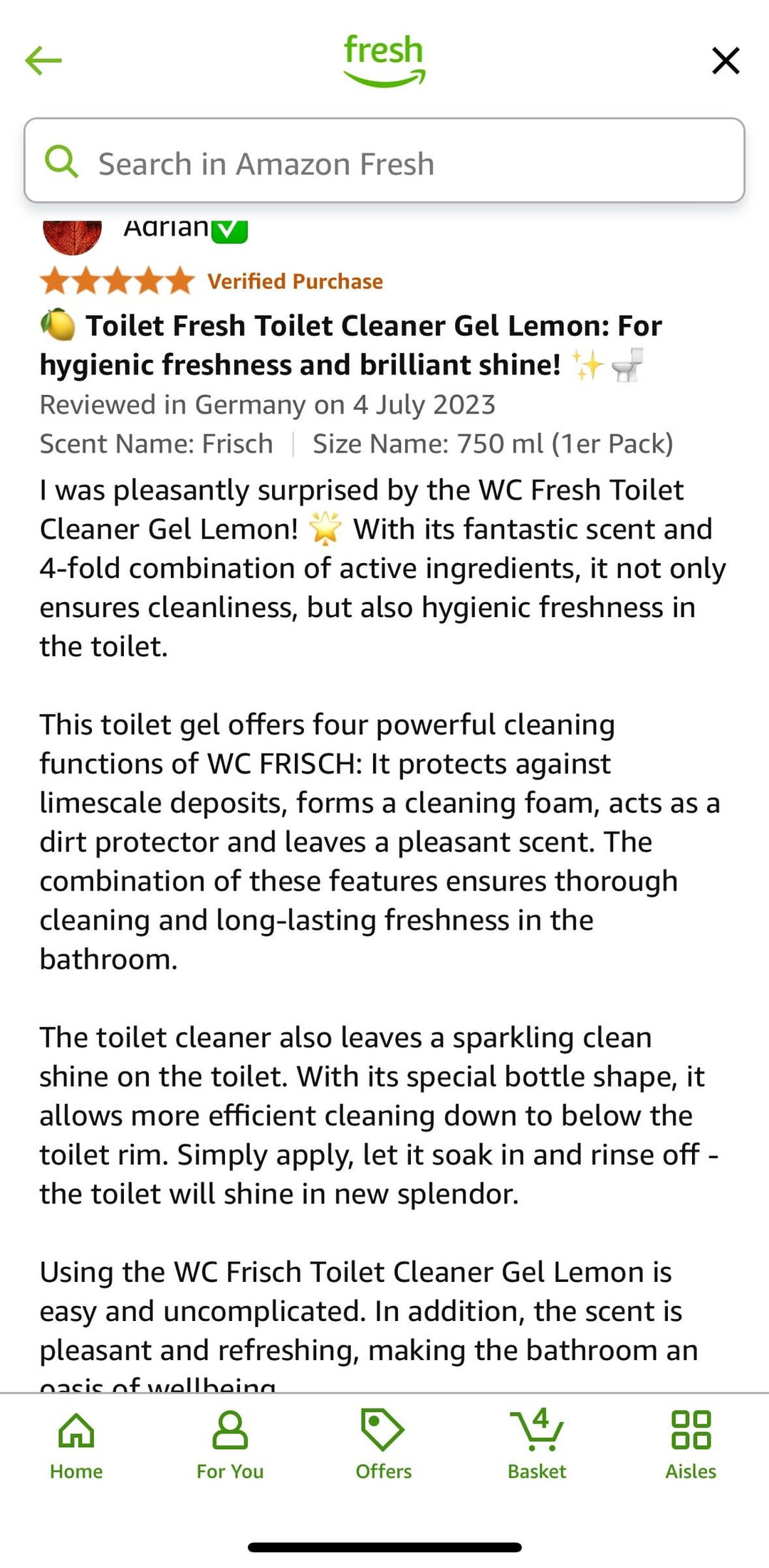The width and height of the screenshot is (769, 1568).
Task: Open the Offers tab
Action: tap(384, 1446)
